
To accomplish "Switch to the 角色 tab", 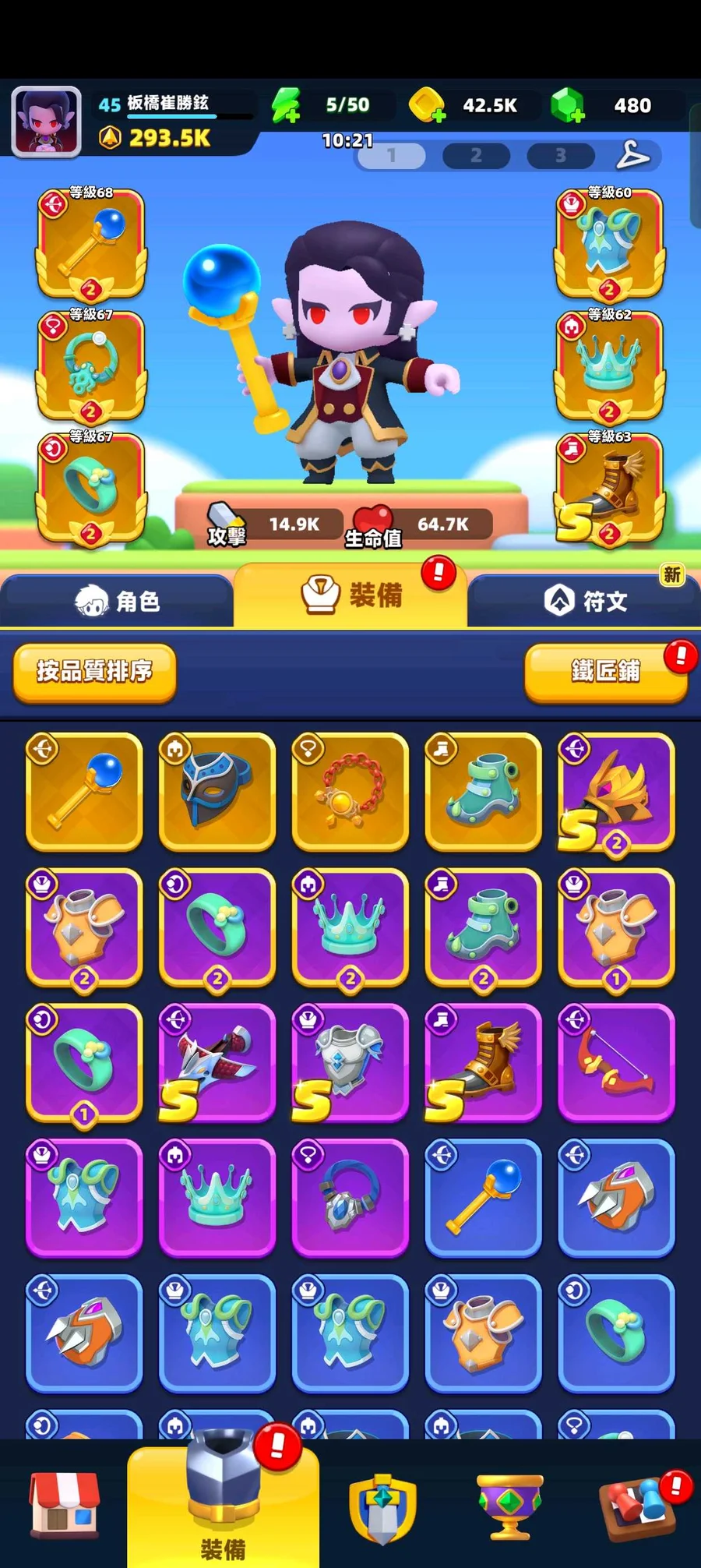I will click(117, 602).
